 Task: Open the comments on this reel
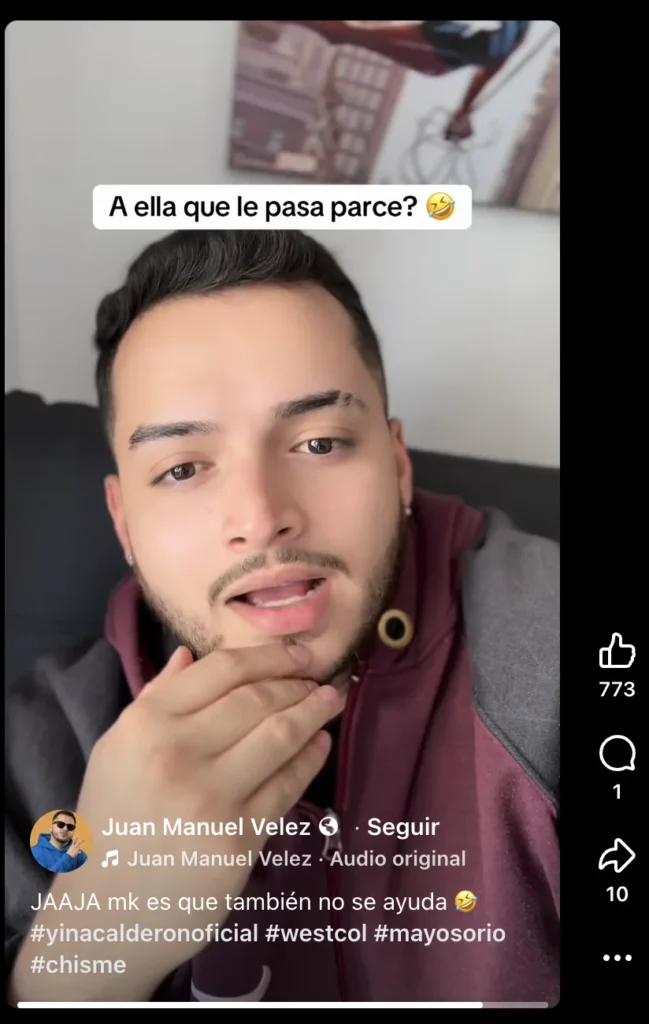(617, 753)
